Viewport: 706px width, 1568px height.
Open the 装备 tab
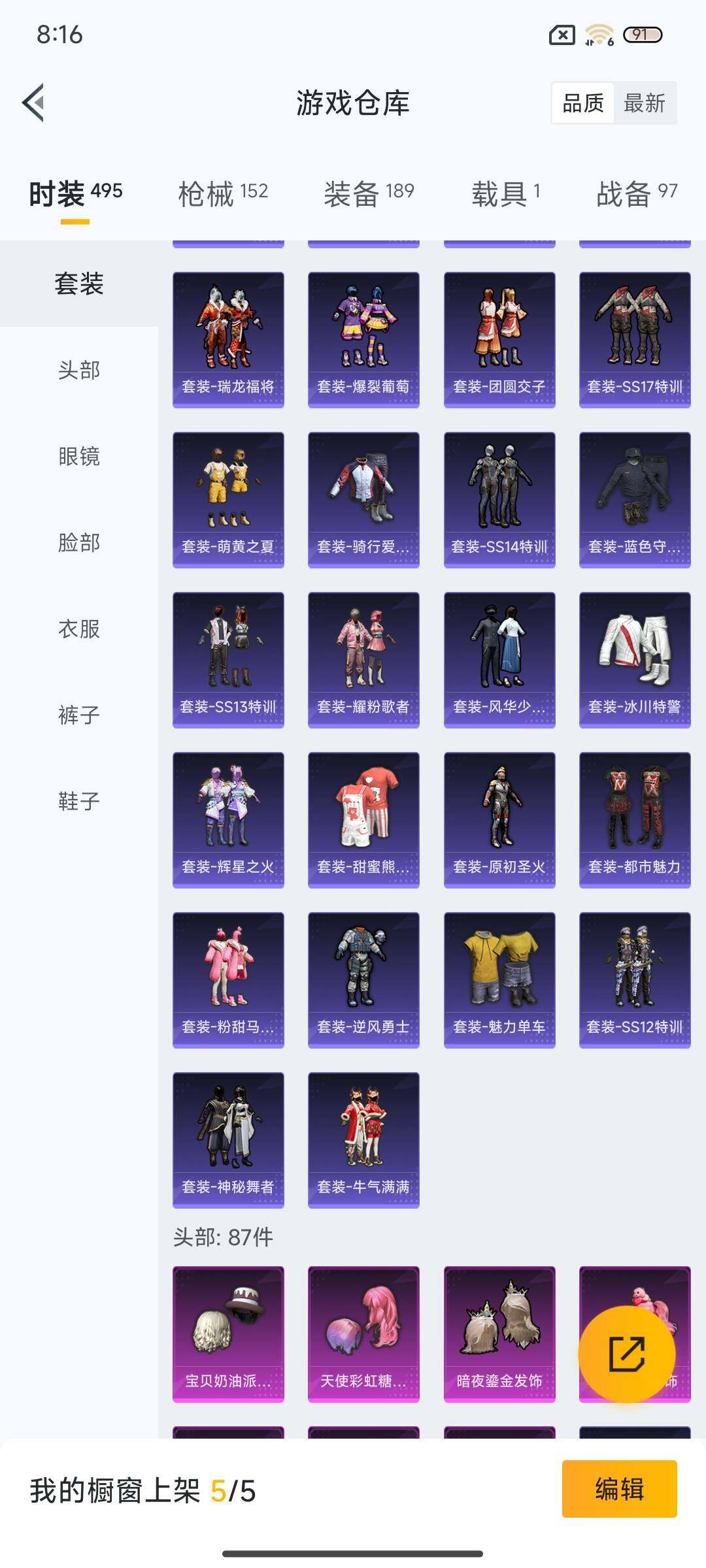tap(369, 193)
